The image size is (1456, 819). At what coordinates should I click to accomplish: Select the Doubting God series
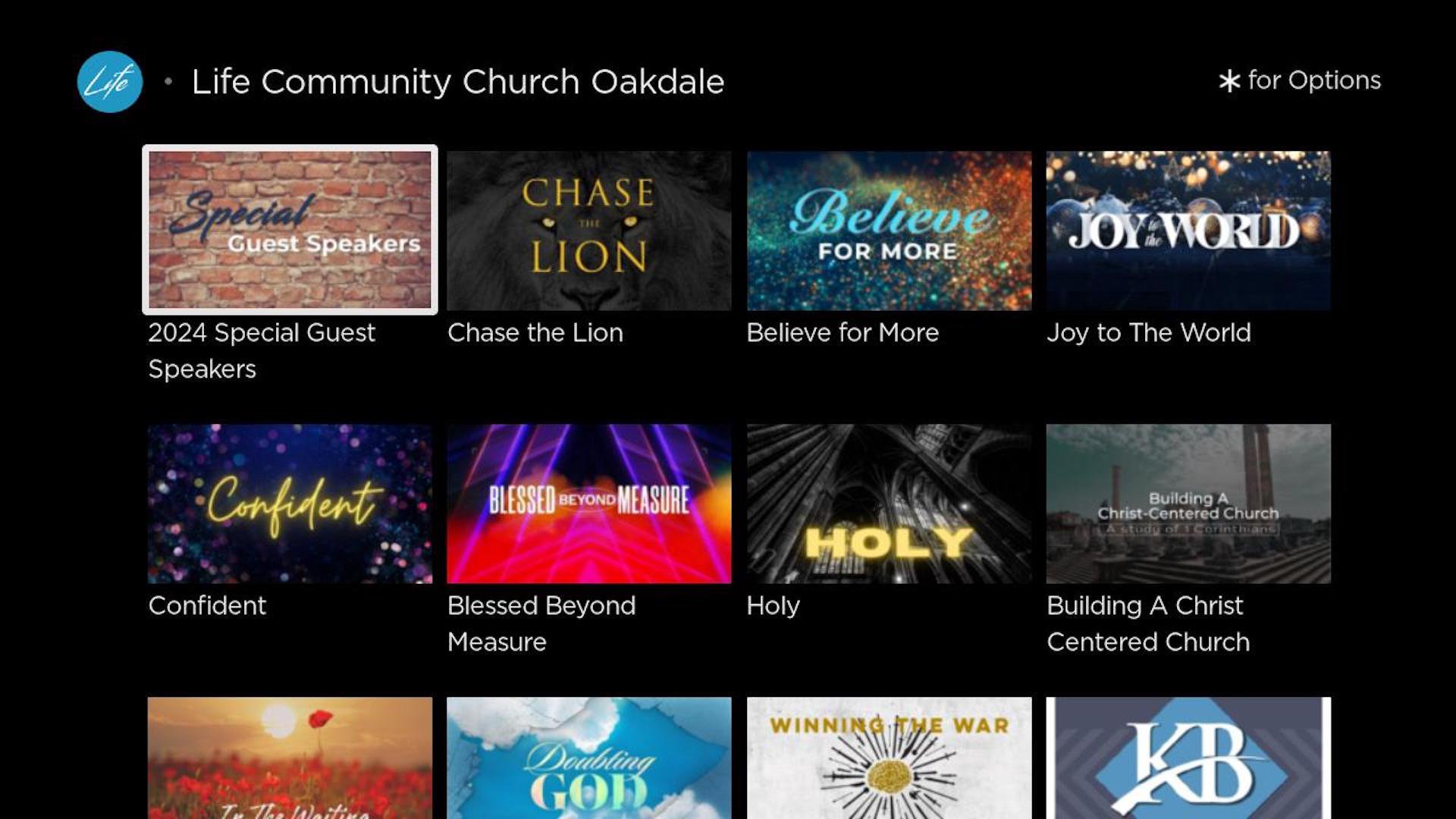(x=589, y=758)
